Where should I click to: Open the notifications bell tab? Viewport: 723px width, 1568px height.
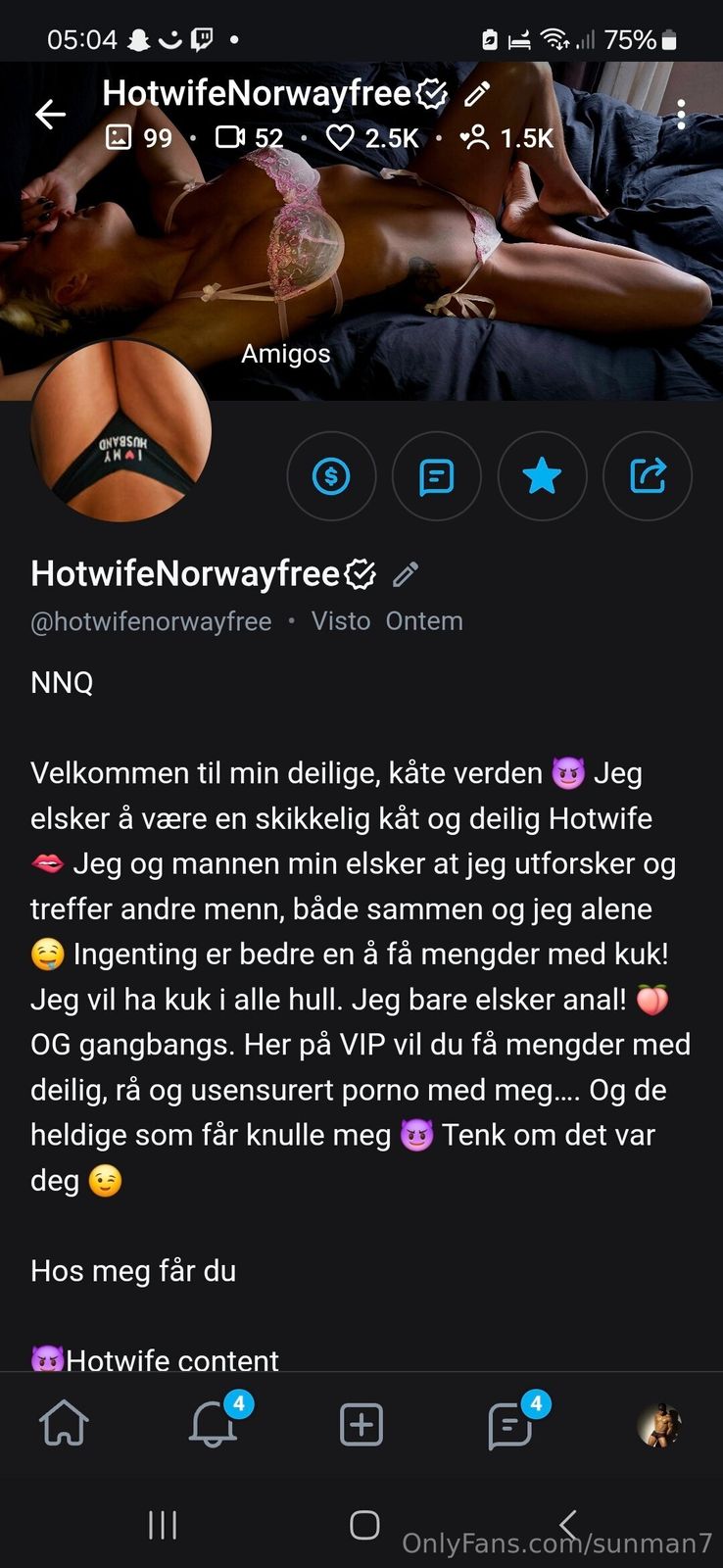click(213, 1424)
